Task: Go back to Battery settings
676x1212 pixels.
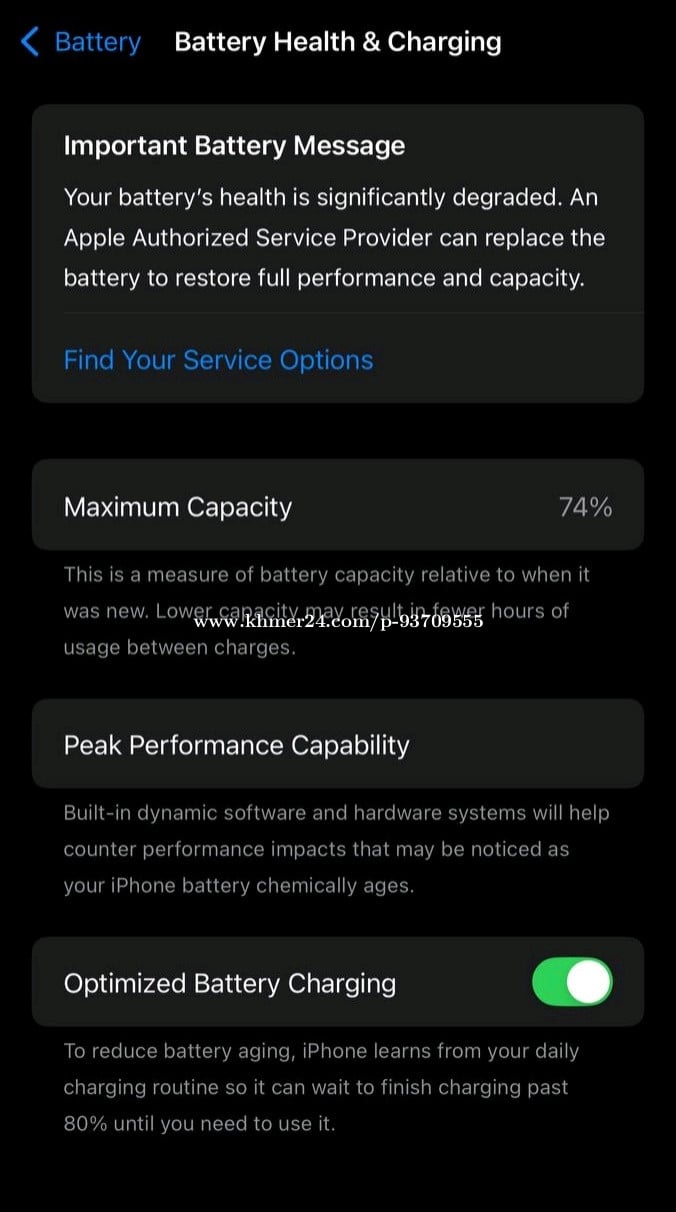Action: (82, 42)
